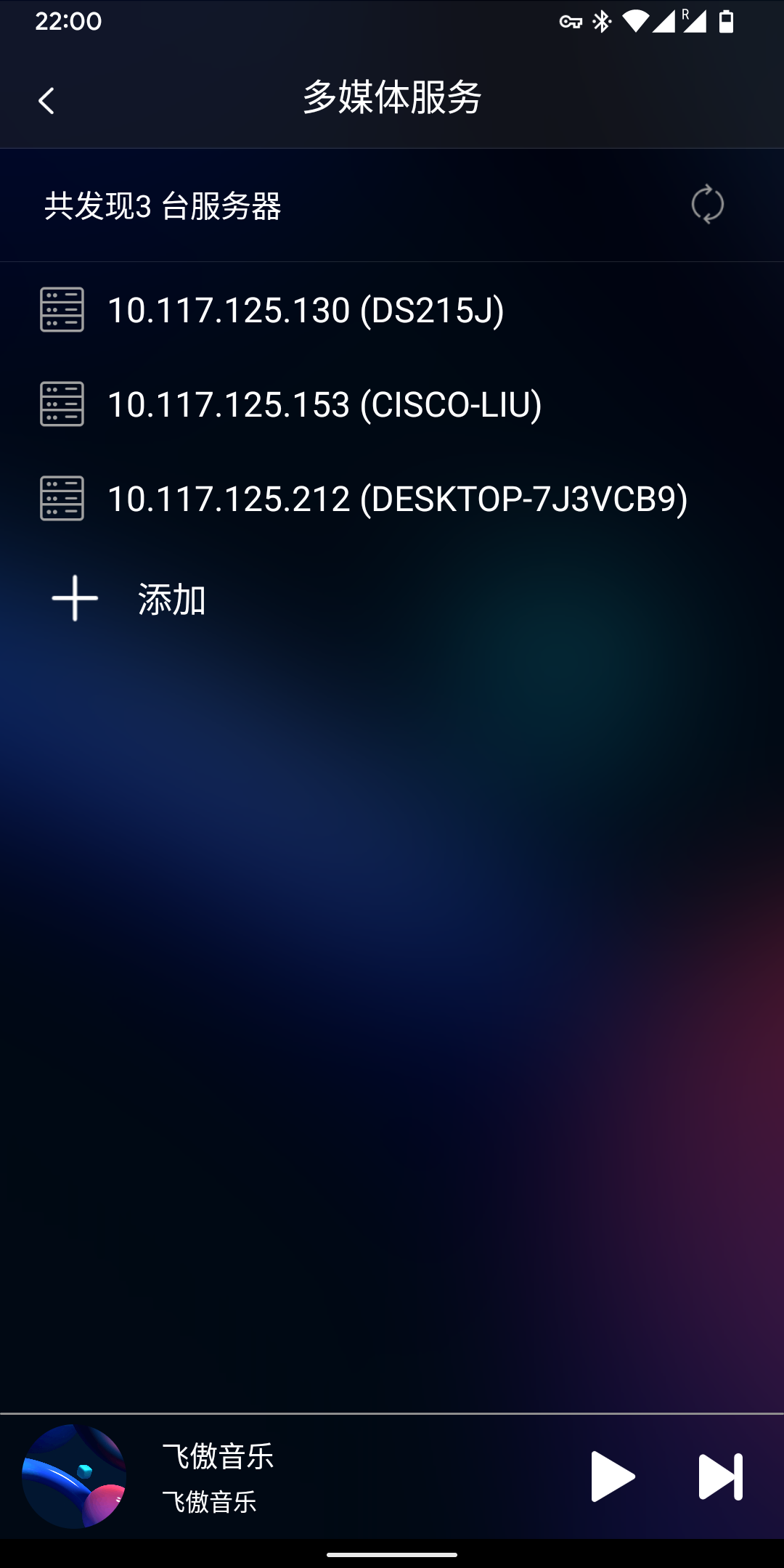Viewport: 784px width, 1568px height.
Task: Open server 10.117.125.153 (CISCO-LIU)
Action: click(324, 404)
